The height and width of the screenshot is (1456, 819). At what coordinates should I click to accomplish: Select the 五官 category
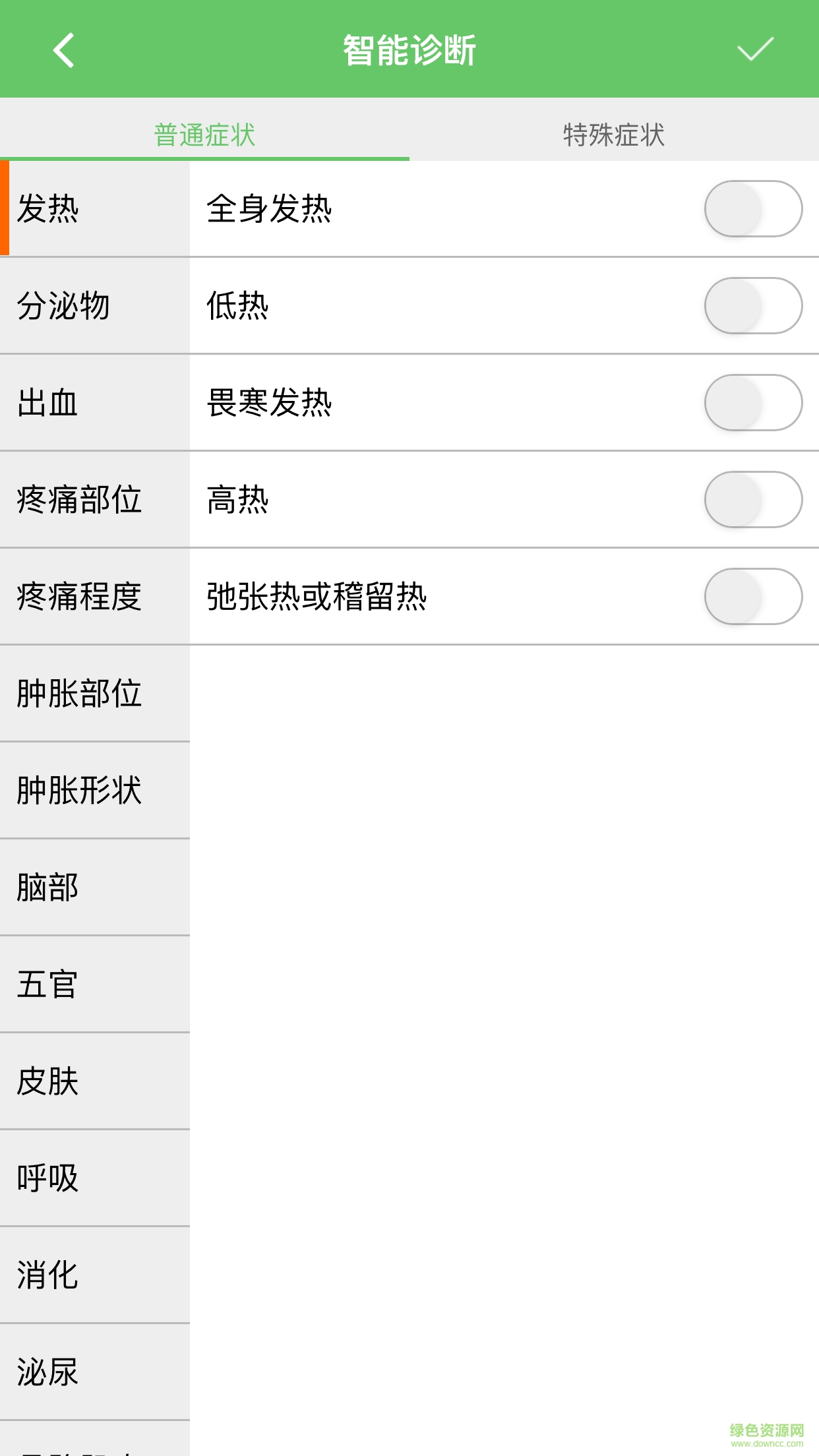[x=95, y=985]
